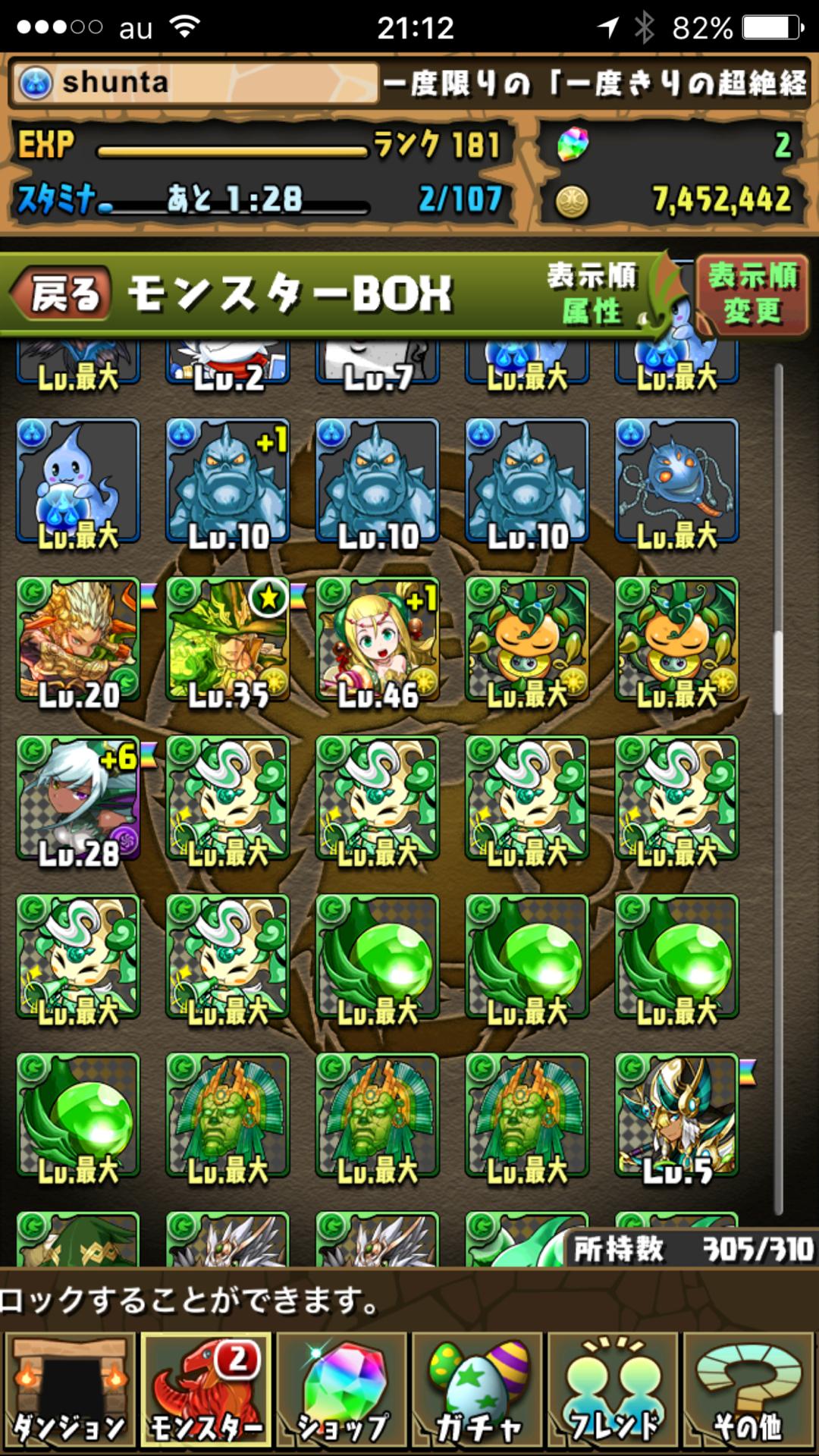Open the ショップ tab
819x1456 pixels.
[x=341, y=1394]
